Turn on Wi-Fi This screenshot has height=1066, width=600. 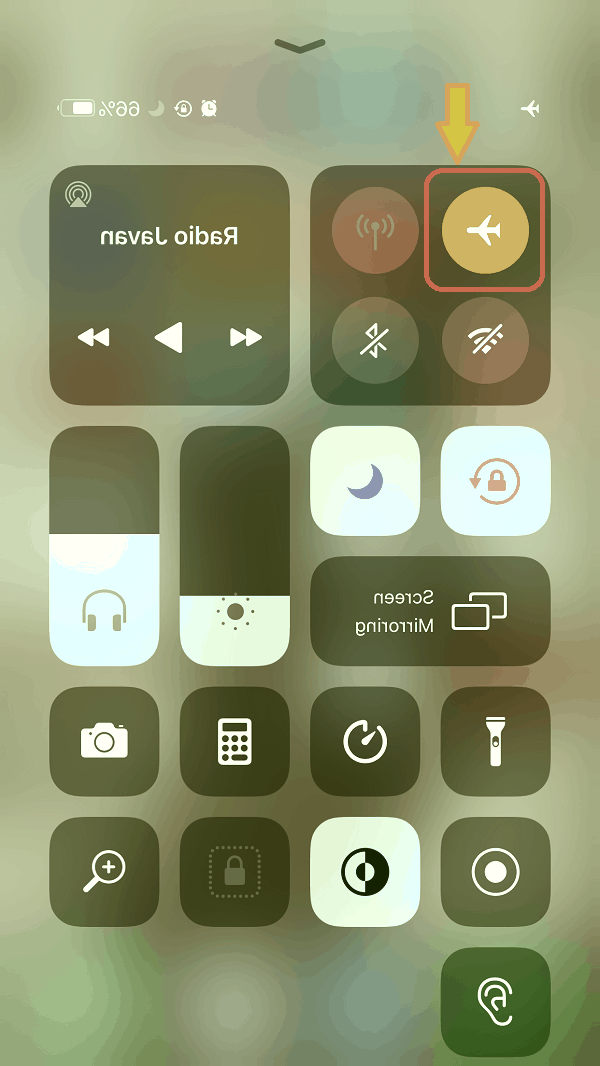pos(485,341)
